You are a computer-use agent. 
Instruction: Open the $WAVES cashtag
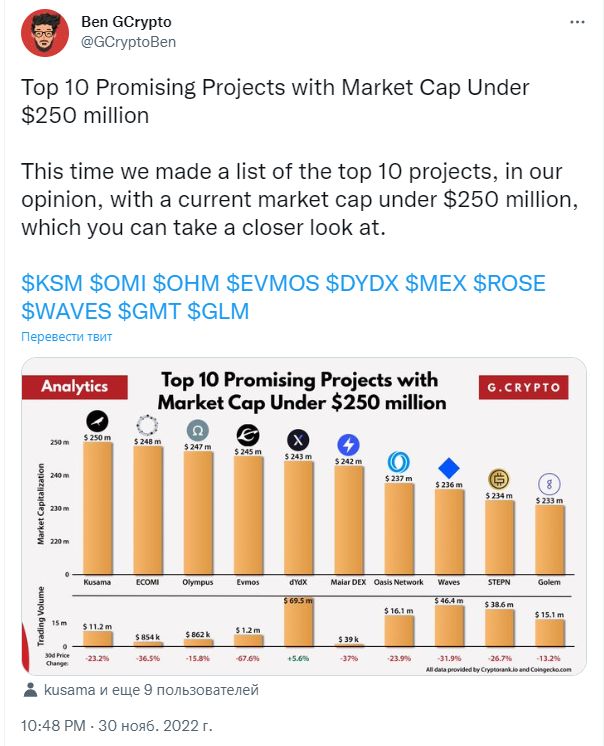coord(66,311)
